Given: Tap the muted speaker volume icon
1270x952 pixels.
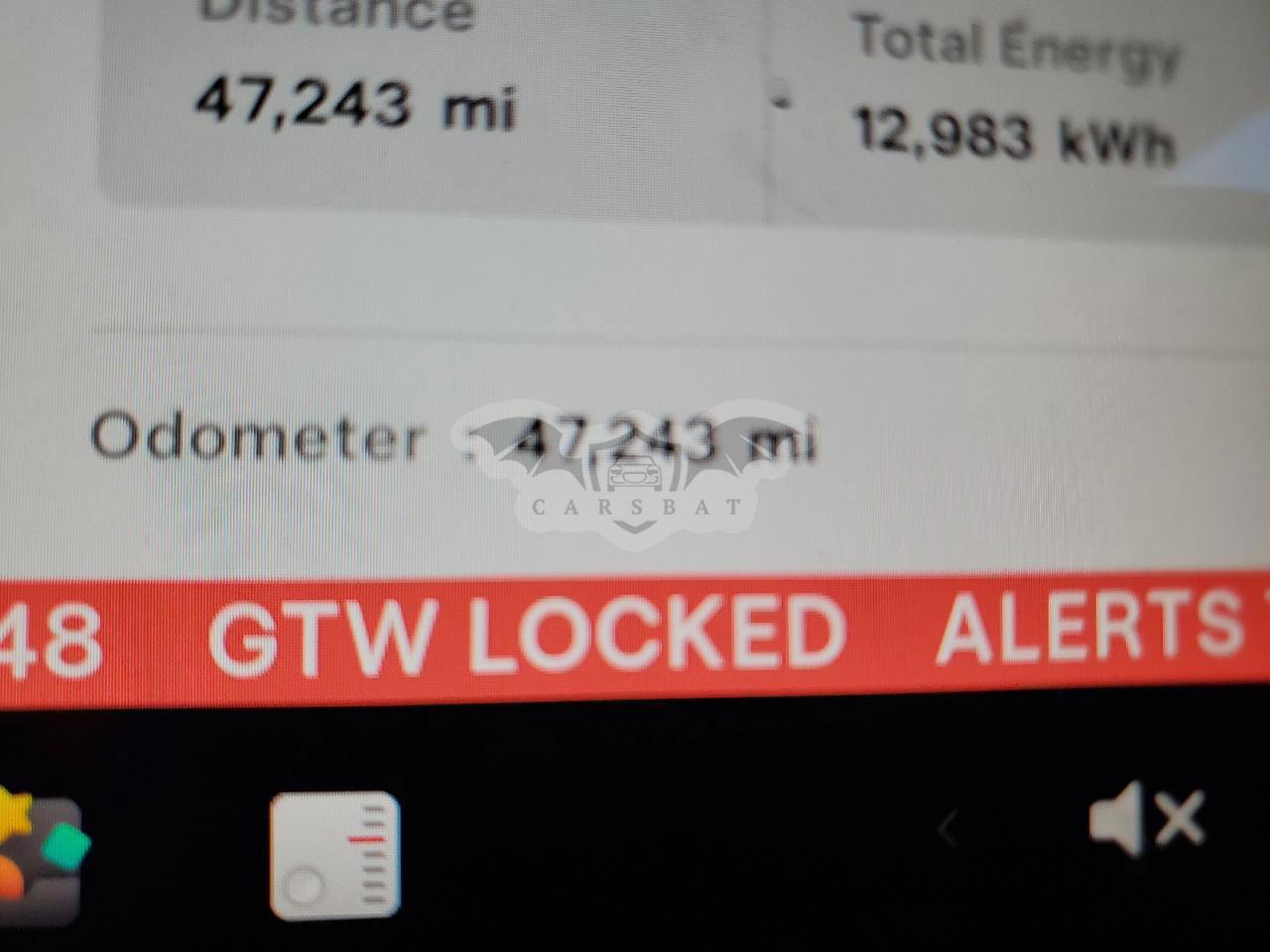Looking at the screenshot, I should coord(1147,821).
